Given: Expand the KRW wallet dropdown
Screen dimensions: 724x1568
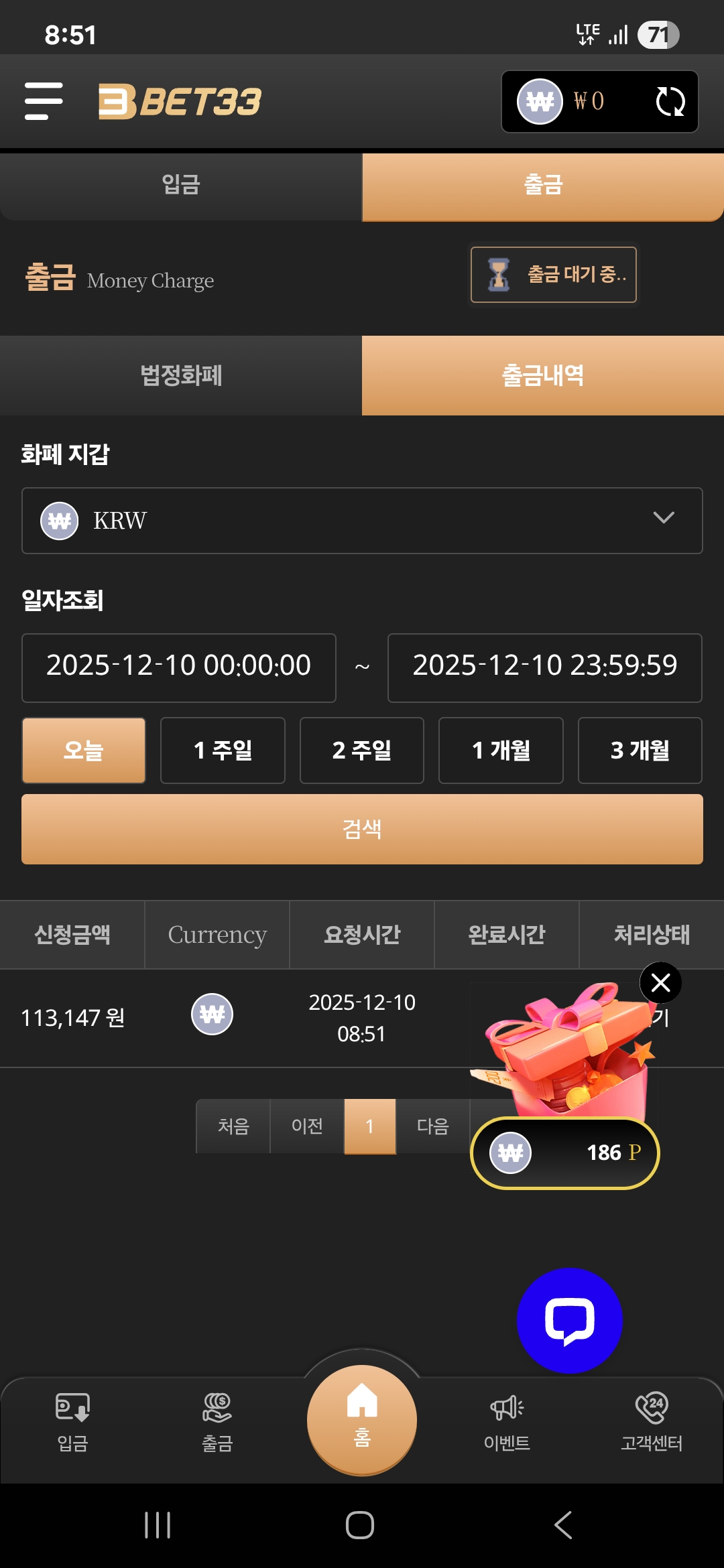Looking at the screenshot, I should [x=362, y=521].
